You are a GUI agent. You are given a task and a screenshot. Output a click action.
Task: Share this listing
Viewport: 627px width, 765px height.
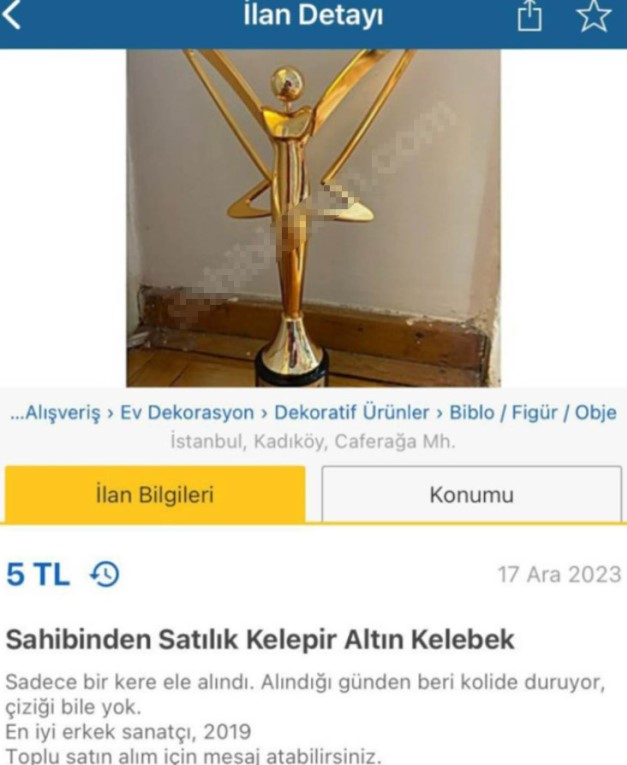tap(530, 18)
